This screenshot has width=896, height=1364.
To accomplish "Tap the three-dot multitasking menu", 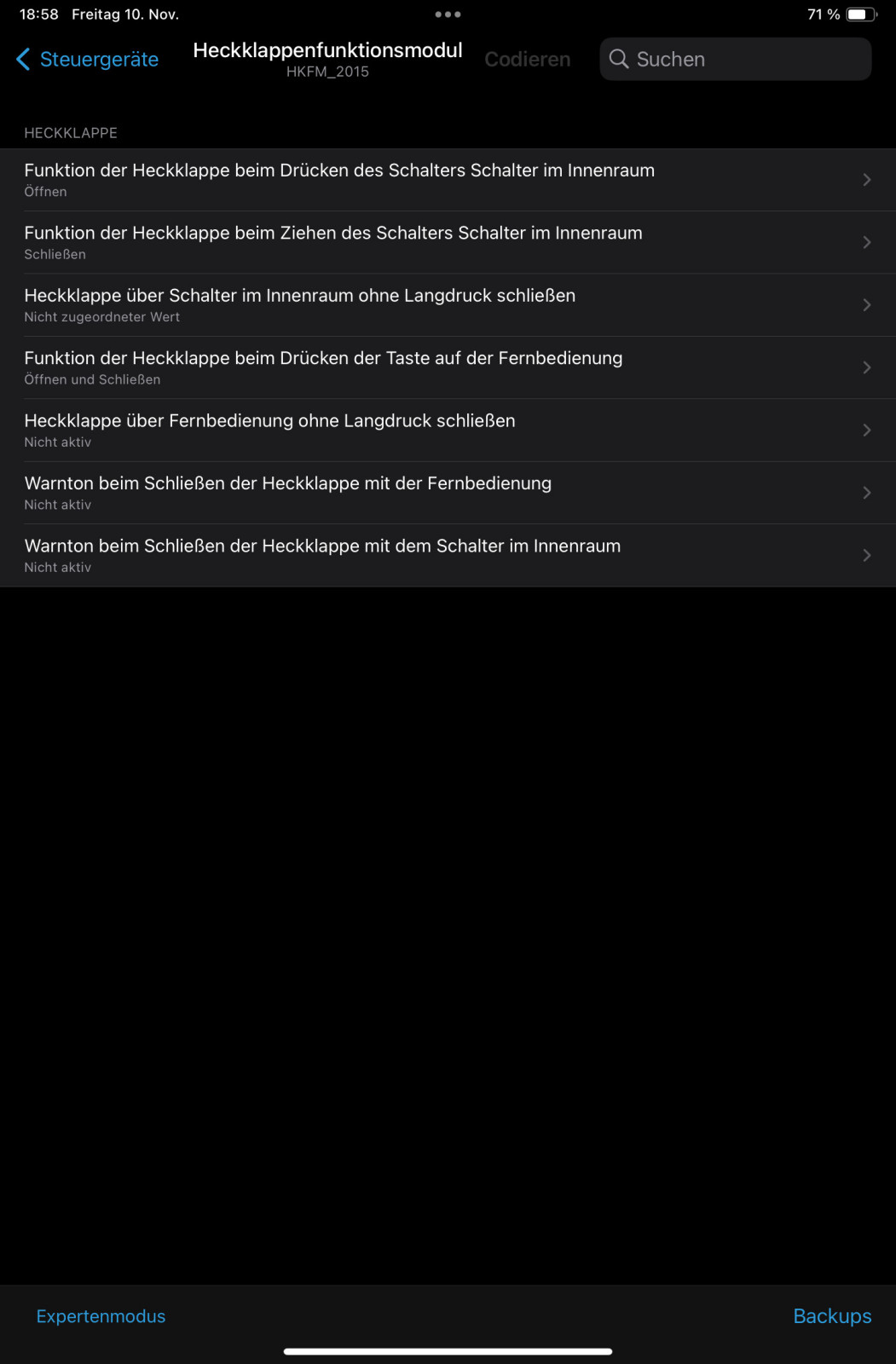I will (448, 14).
